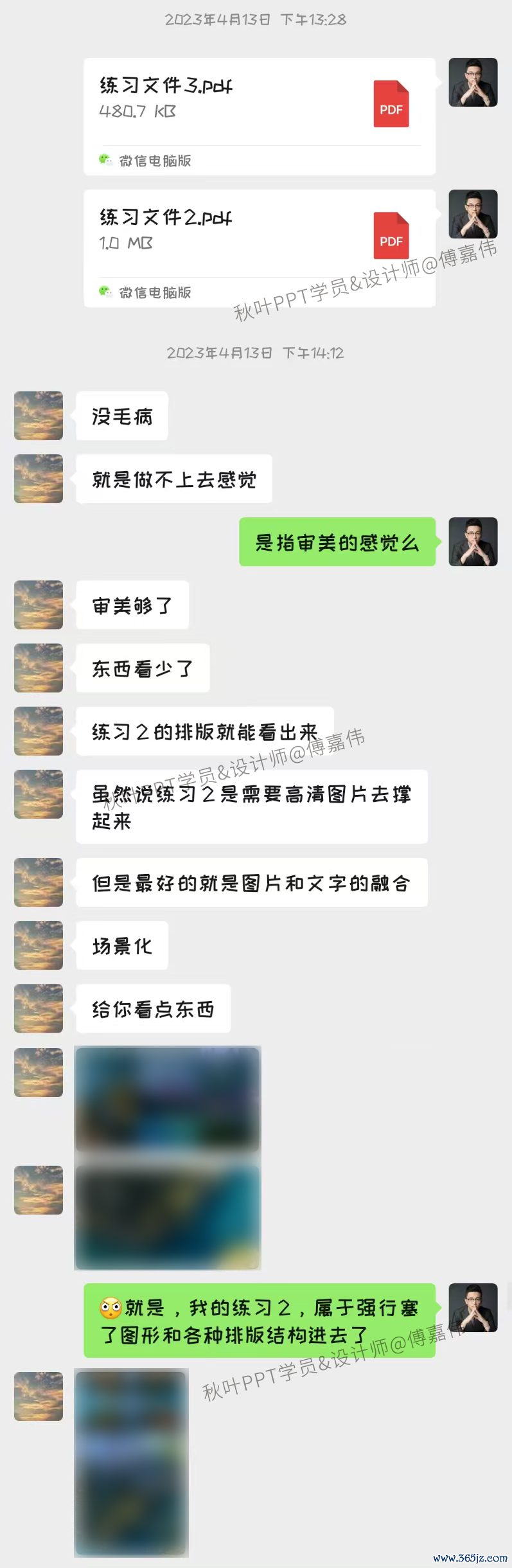Open the 练习文件3.pdf file card

coord(259,116)
